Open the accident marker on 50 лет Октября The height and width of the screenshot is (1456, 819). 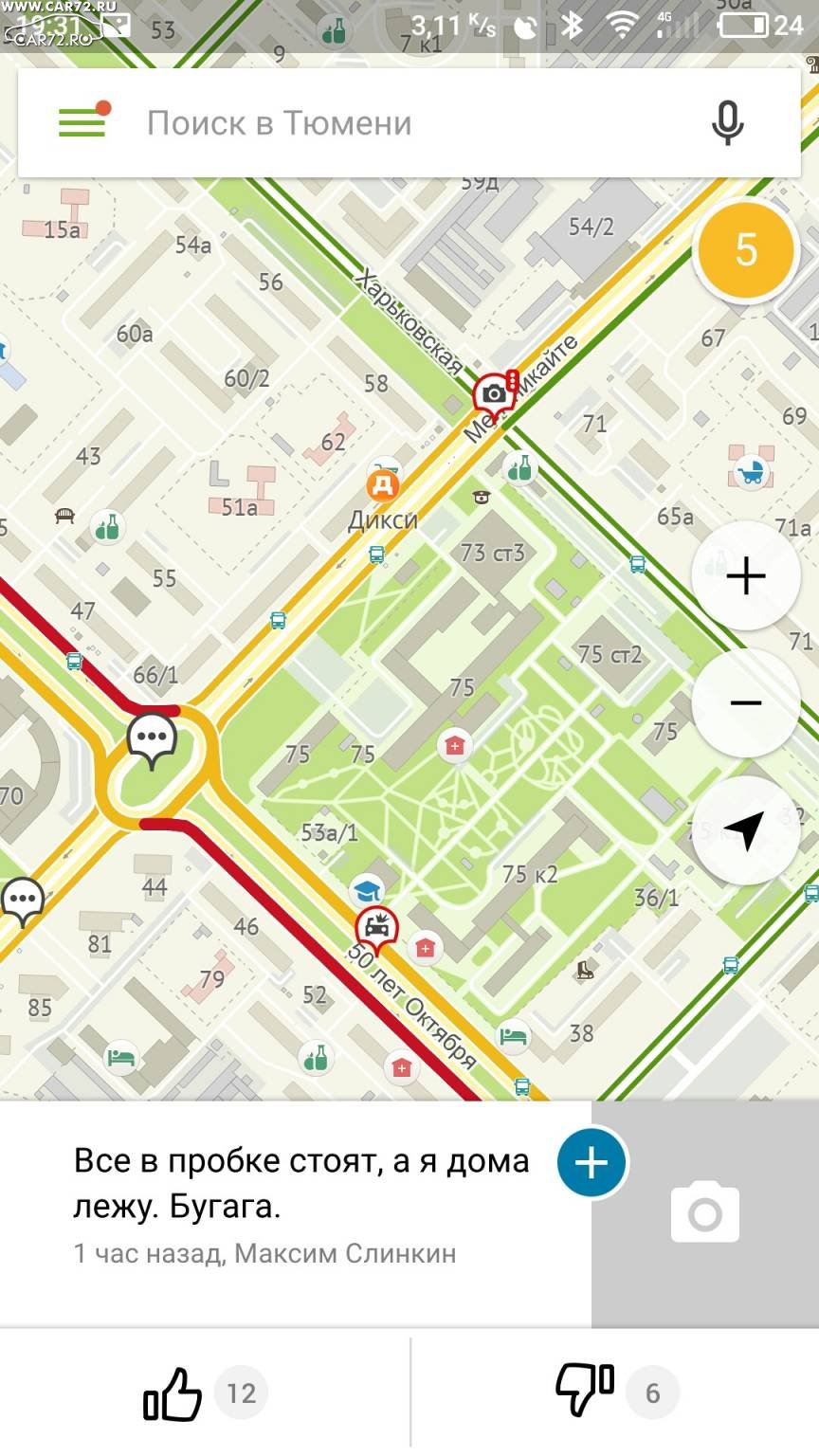coord(376,929)
